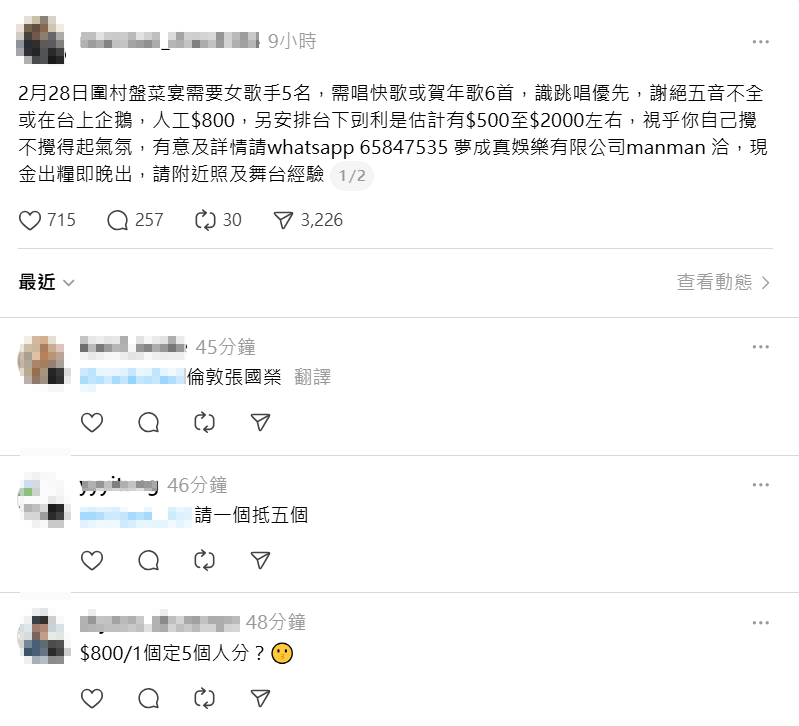Open the original poster's profile picture
The image size is (799, 726).
click(x=42, y=40)
